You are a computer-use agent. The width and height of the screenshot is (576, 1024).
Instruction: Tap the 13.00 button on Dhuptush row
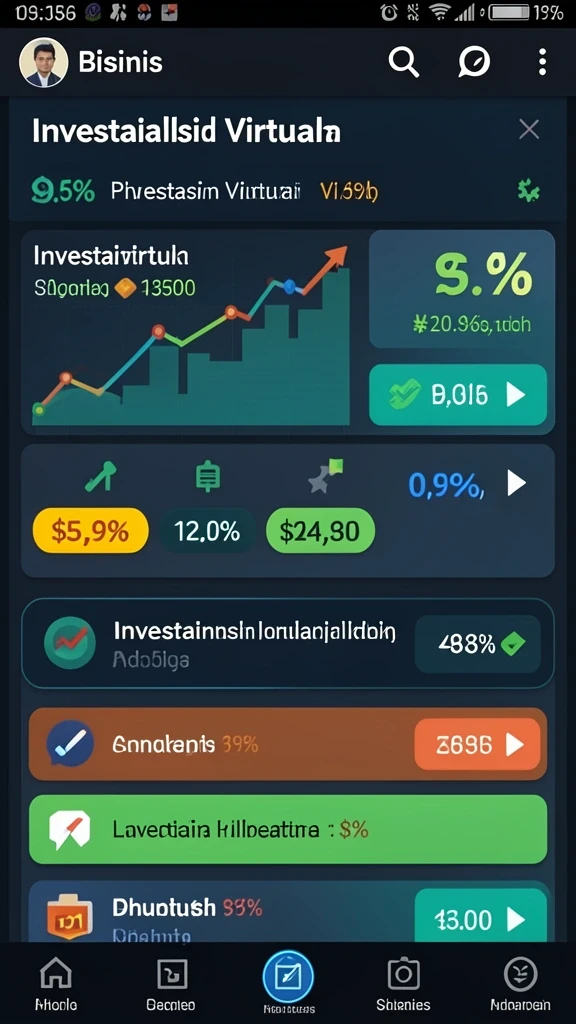(x=481, y=919)
